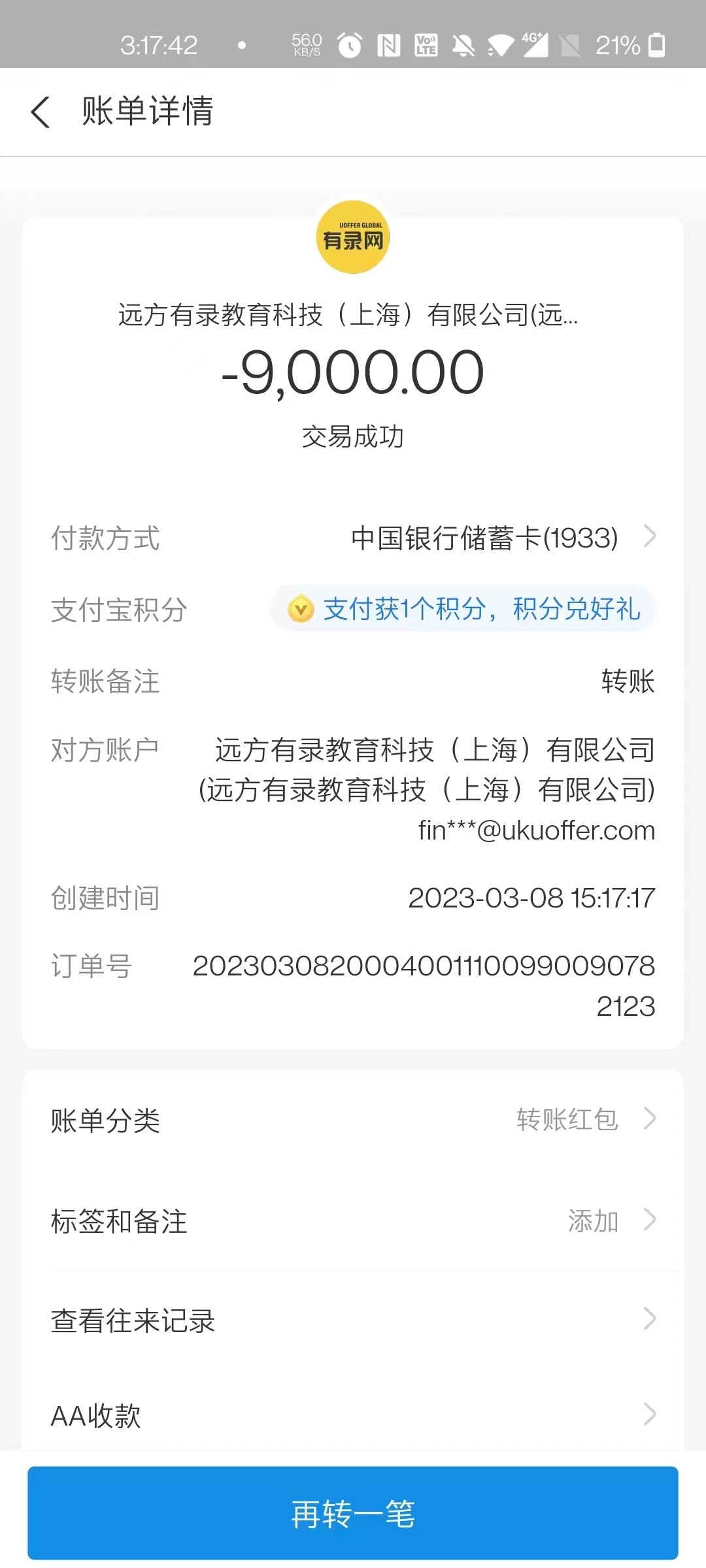Viewport: 706px width, 1568px height.
Task: Tap the 支付获1个积分 points chip
Action: 464,609
